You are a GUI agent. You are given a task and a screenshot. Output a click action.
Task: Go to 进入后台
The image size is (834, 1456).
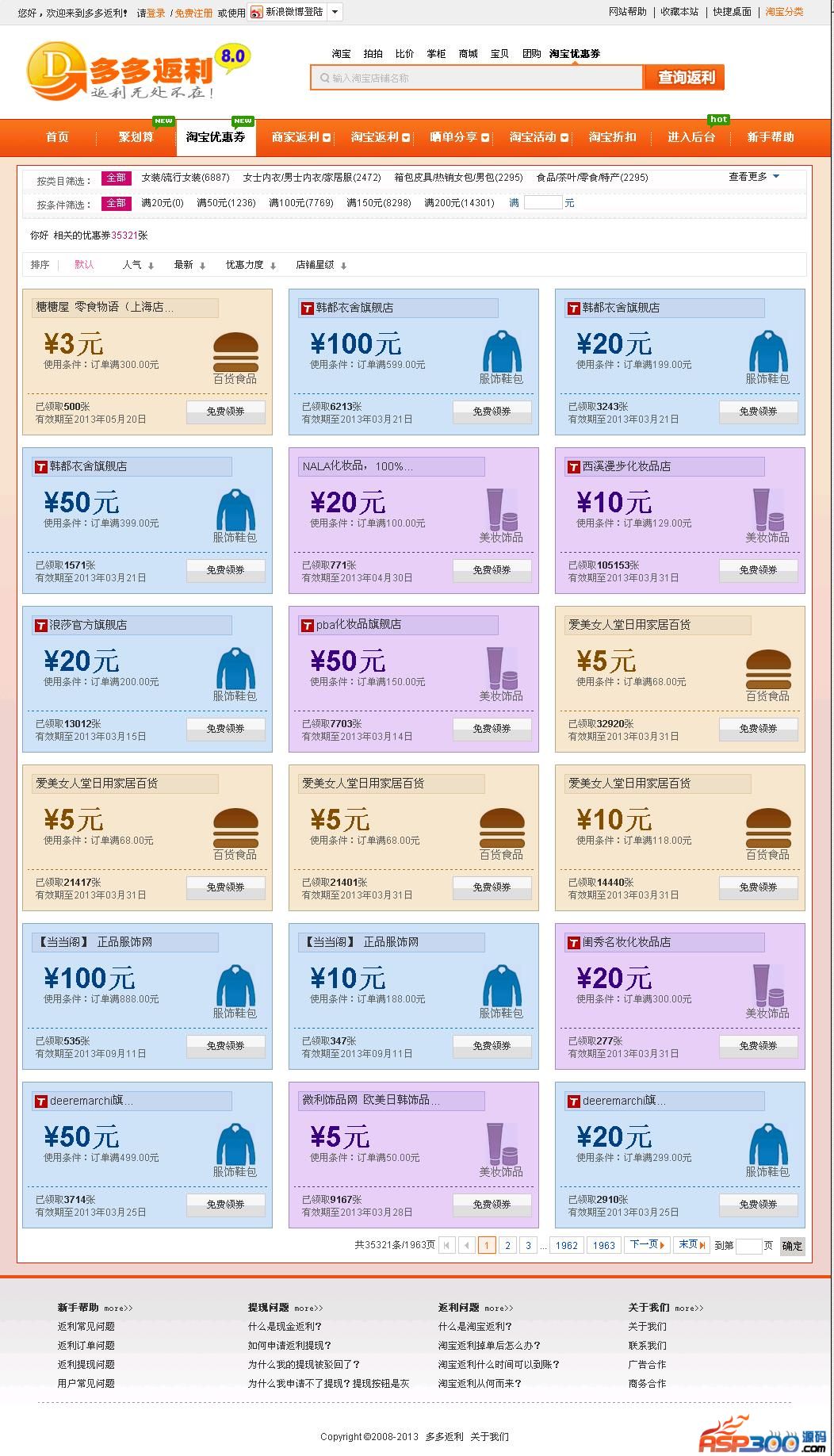(691, 137)
